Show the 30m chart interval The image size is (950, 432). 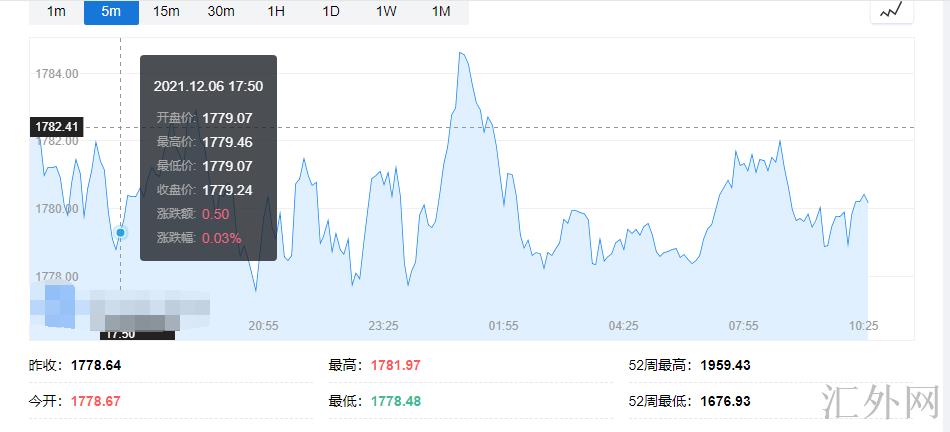pyautogui.click(x=221, y=12)
